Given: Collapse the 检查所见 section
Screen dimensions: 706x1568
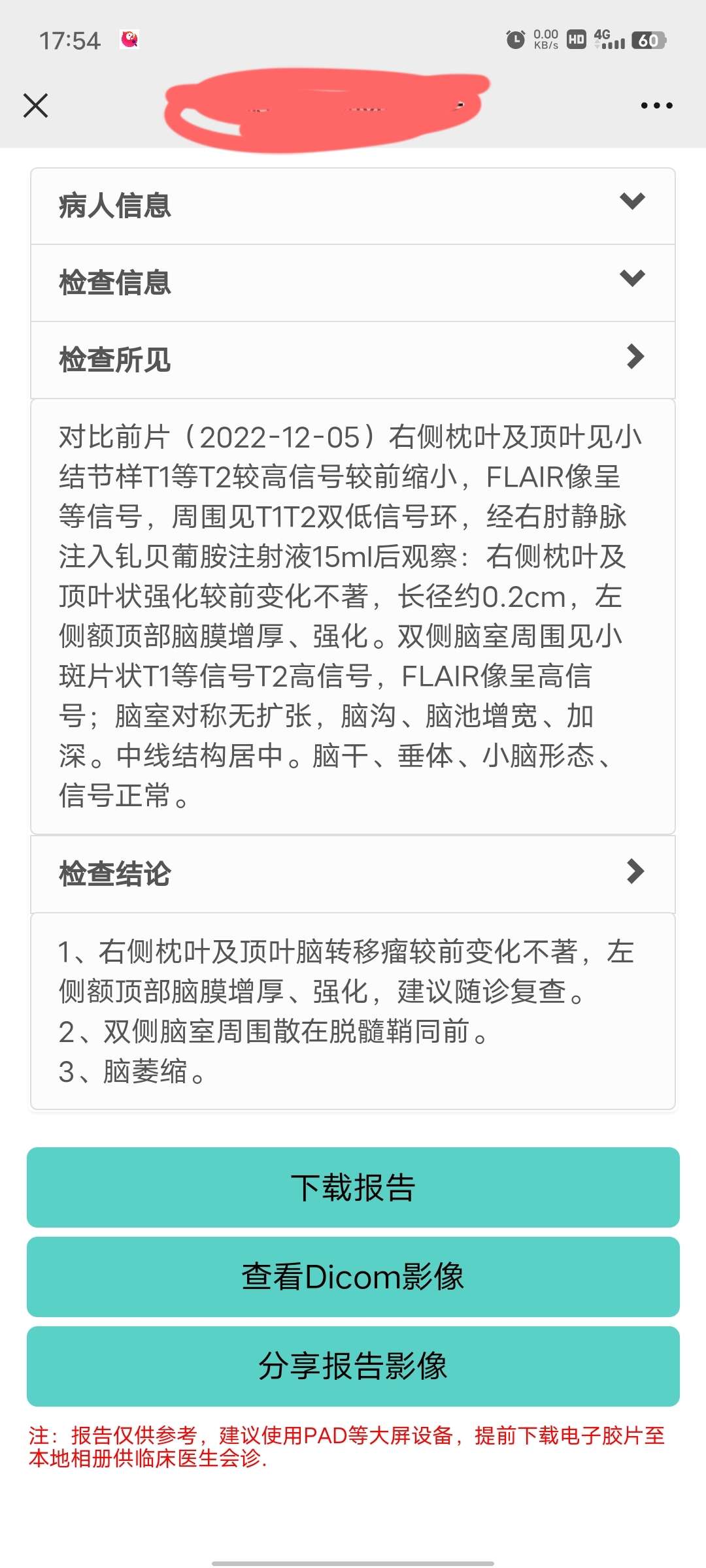Looking at the screenshot, I should pos(353,359).
